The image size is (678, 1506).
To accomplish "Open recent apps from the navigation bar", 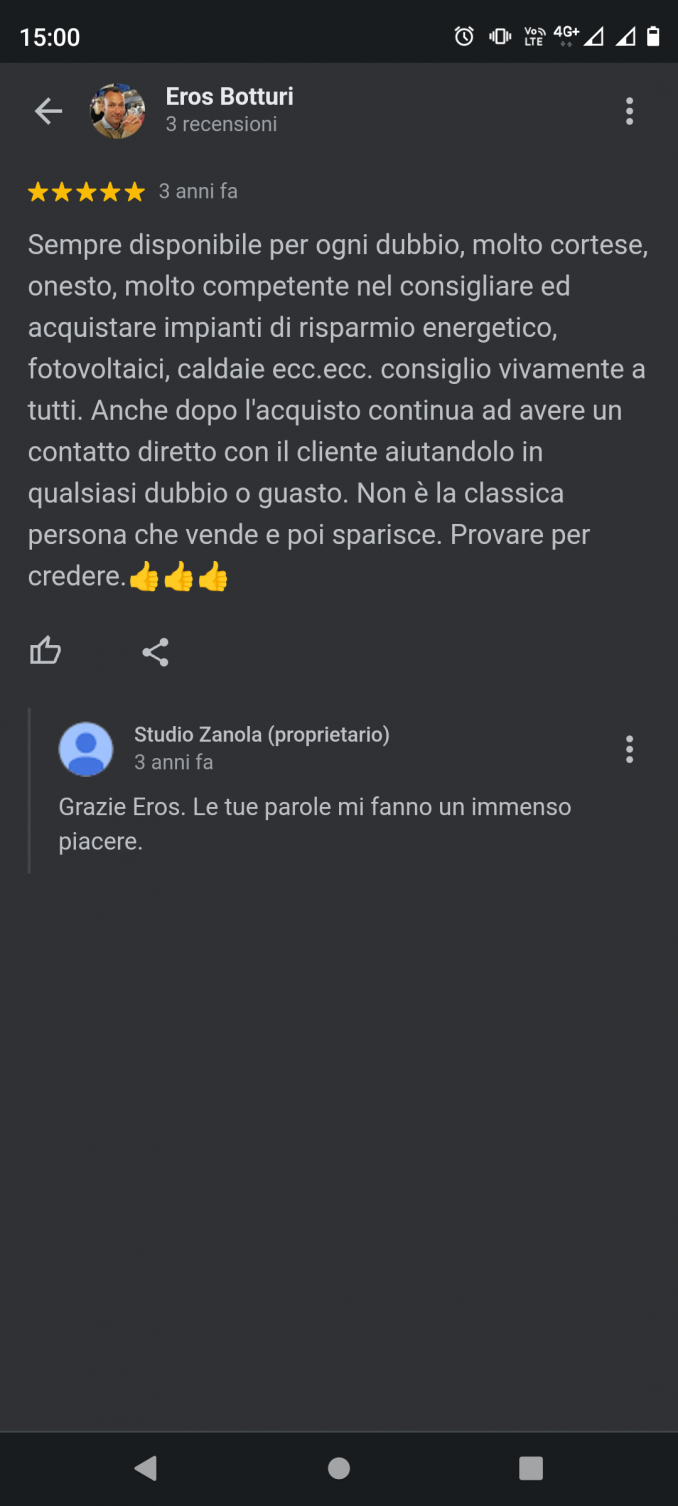I will click(x=531, y=1467).
